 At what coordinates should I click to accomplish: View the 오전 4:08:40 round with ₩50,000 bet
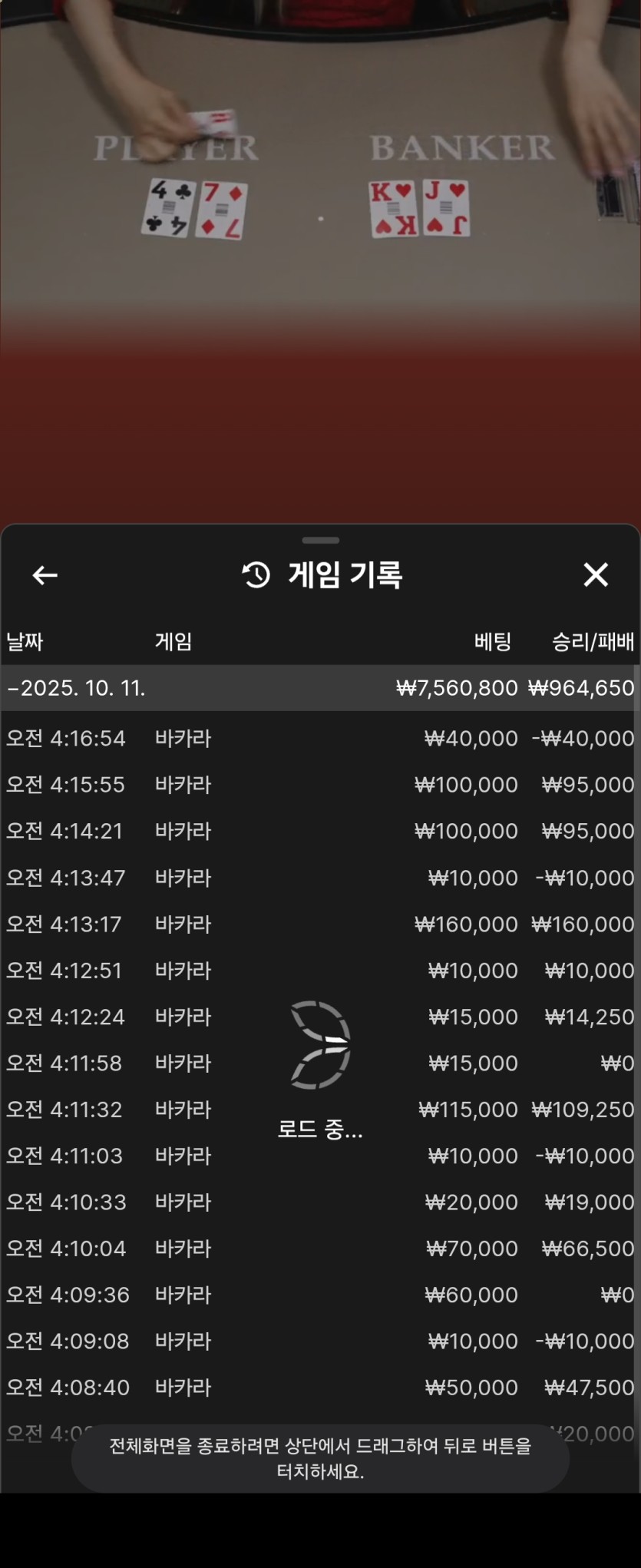[320, 1388]
